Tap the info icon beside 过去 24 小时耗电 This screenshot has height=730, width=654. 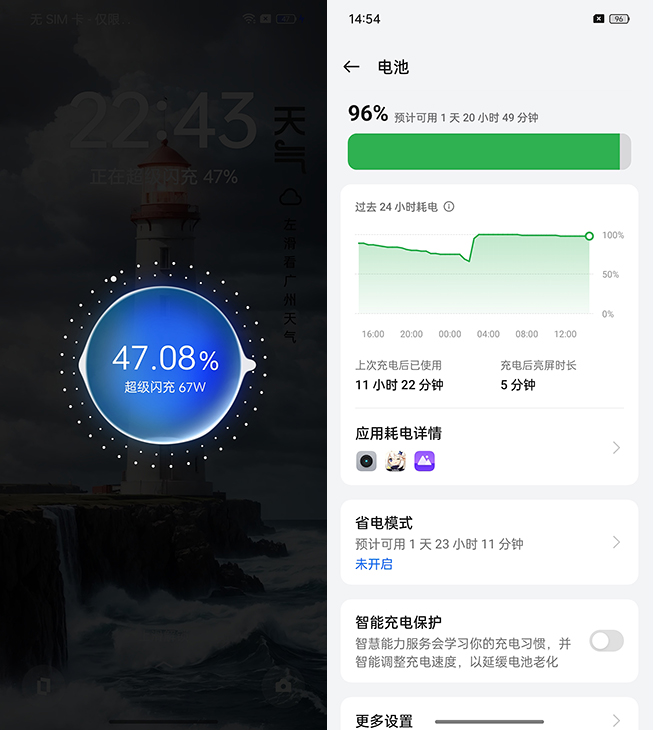(x=449, y=207)
